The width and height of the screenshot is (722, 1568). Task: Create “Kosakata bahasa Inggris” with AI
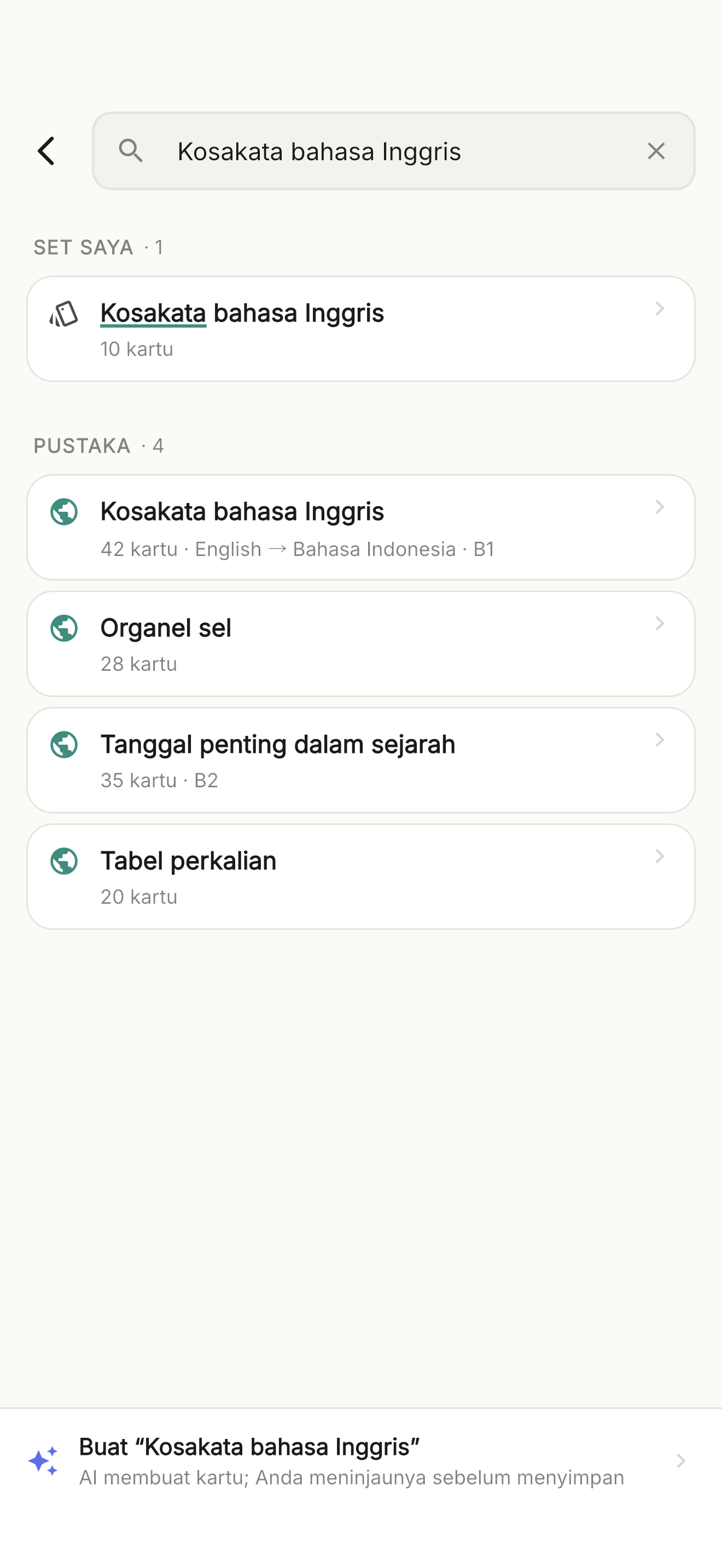361,1461
